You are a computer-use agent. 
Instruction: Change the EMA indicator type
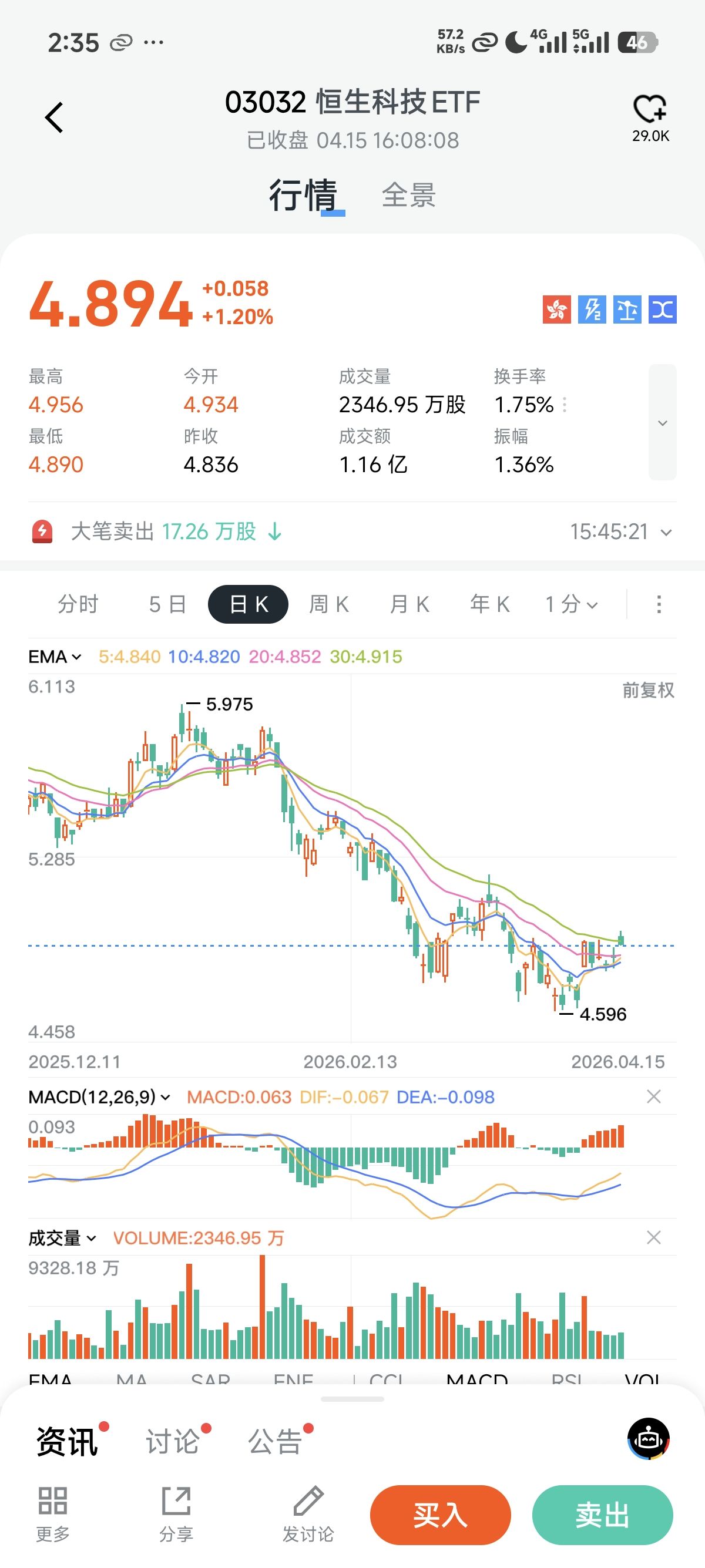point(55,657)
